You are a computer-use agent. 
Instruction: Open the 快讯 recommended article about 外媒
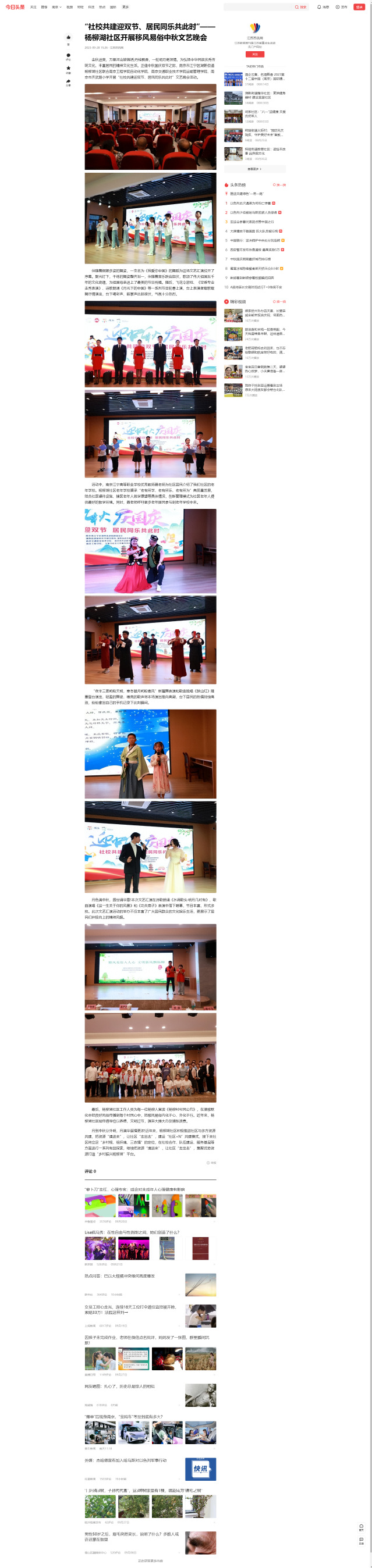pyautogui.click(x=125, y=1460)
